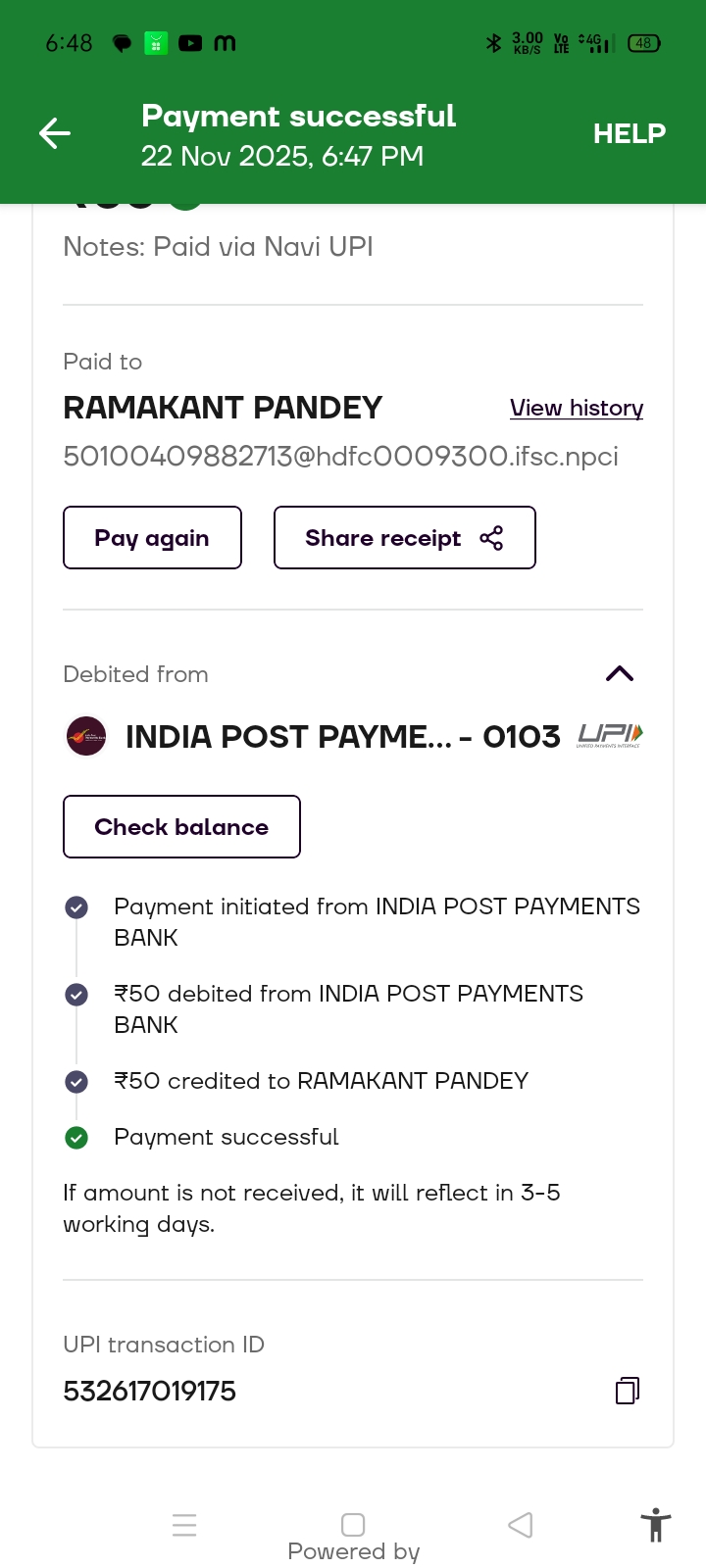Check balance of India Post Payments account
This screenshot has height=1568, width=706.
[181, 827]
